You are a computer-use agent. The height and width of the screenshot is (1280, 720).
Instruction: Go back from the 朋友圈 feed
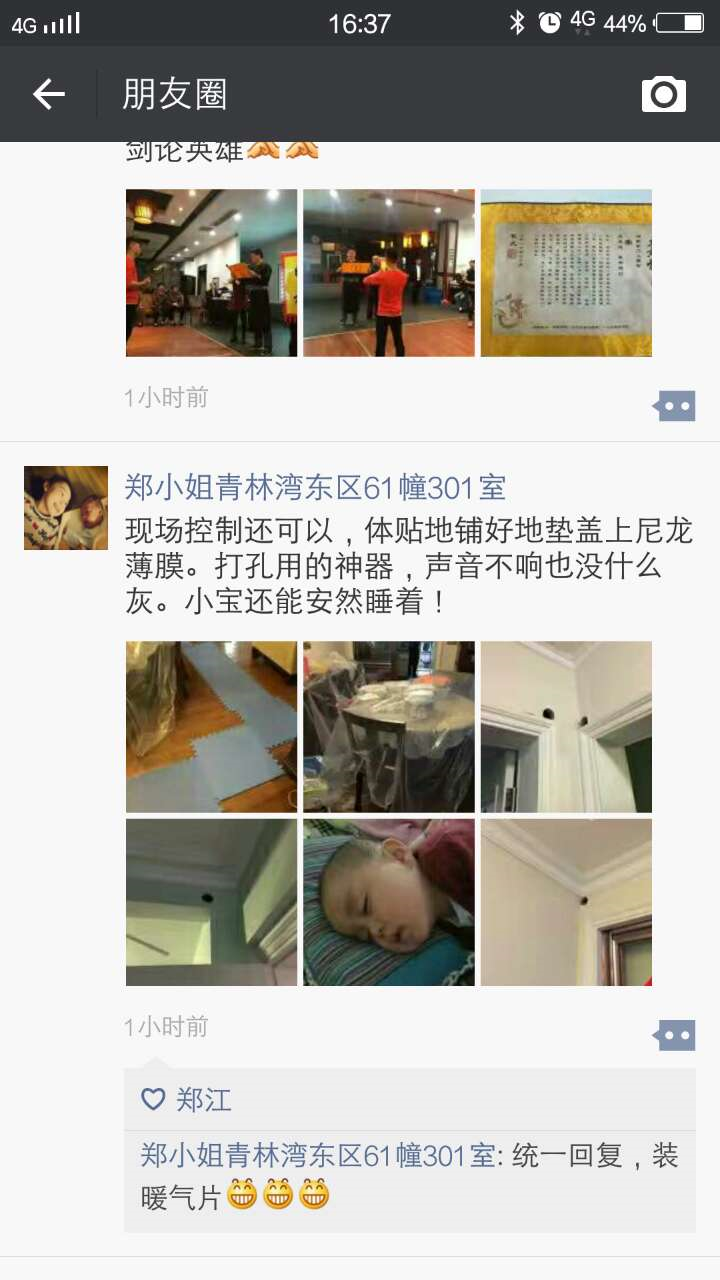tap(49, 95)
